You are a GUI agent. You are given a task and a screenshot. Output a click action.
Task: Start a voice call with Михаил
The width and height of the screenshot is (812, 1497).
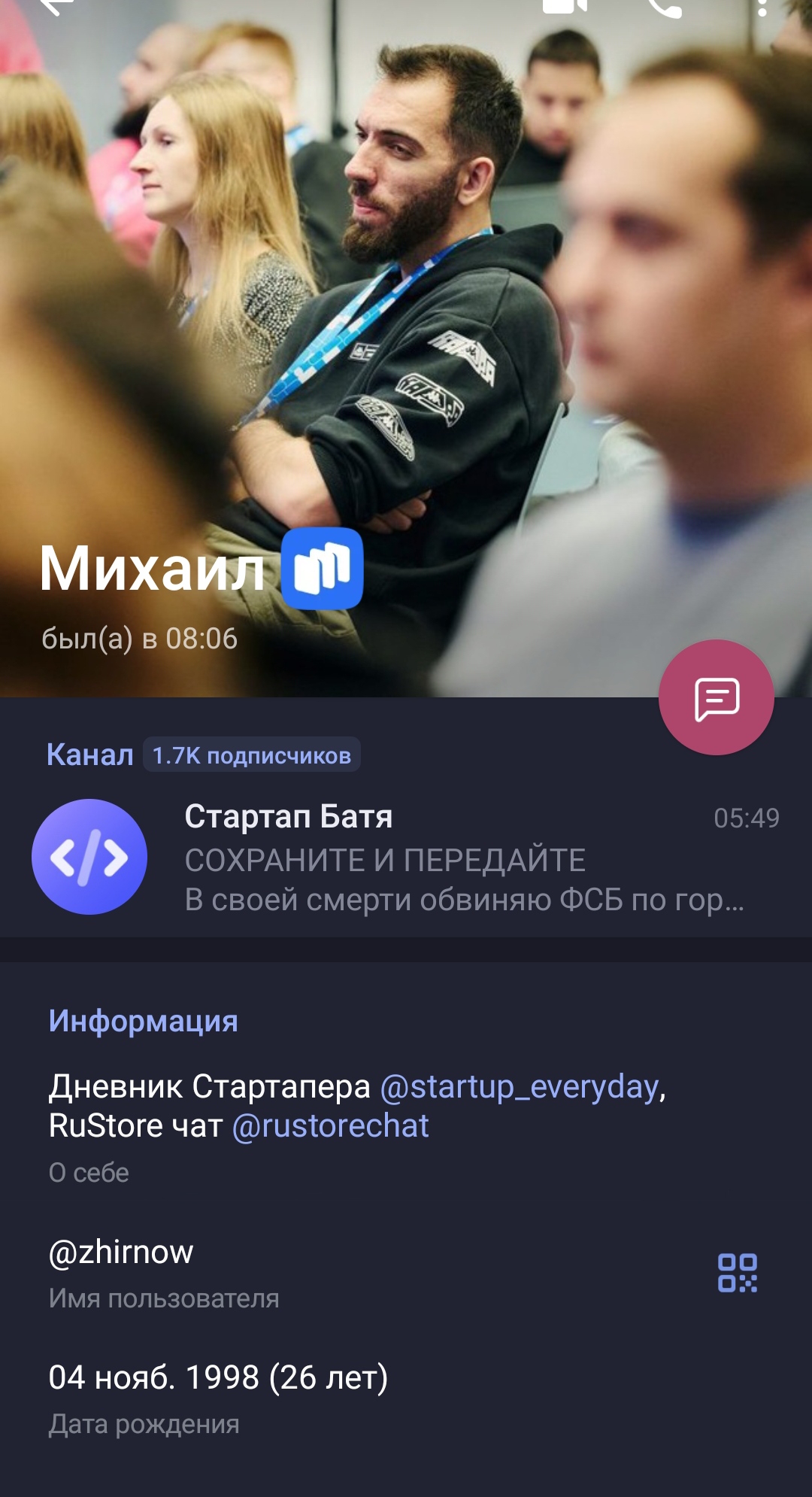pos(665,8)
